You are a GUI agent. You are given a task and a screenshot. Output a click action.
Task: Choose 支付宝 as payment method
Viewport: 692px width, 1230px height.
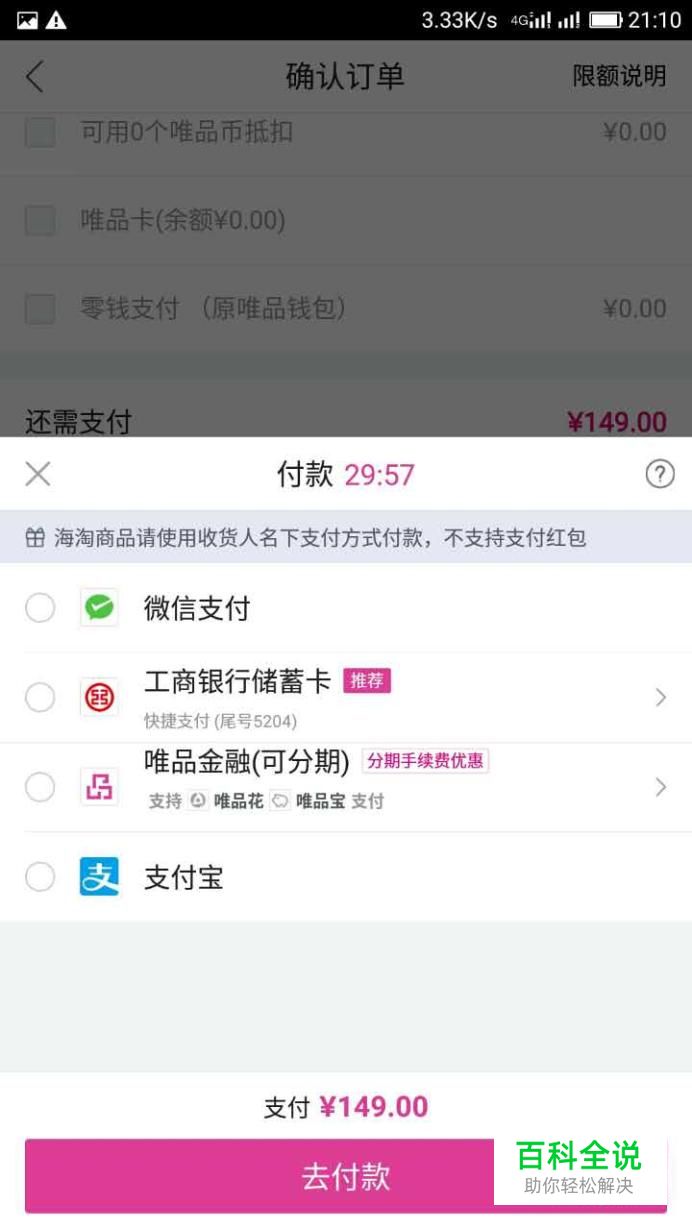click(346, 877)
